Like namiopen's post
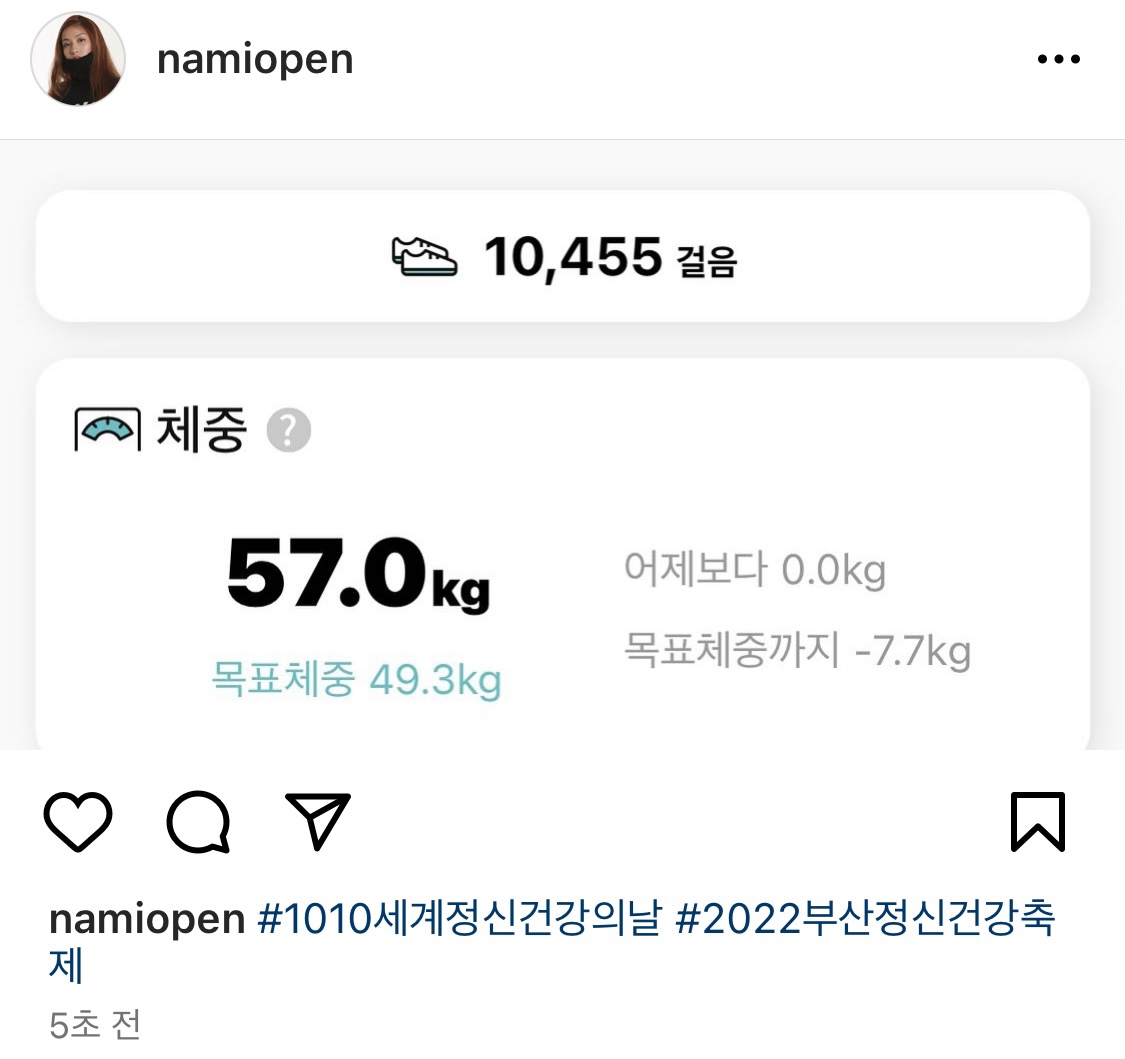This screenshot has height=1059, width=1125. (78, 823)
